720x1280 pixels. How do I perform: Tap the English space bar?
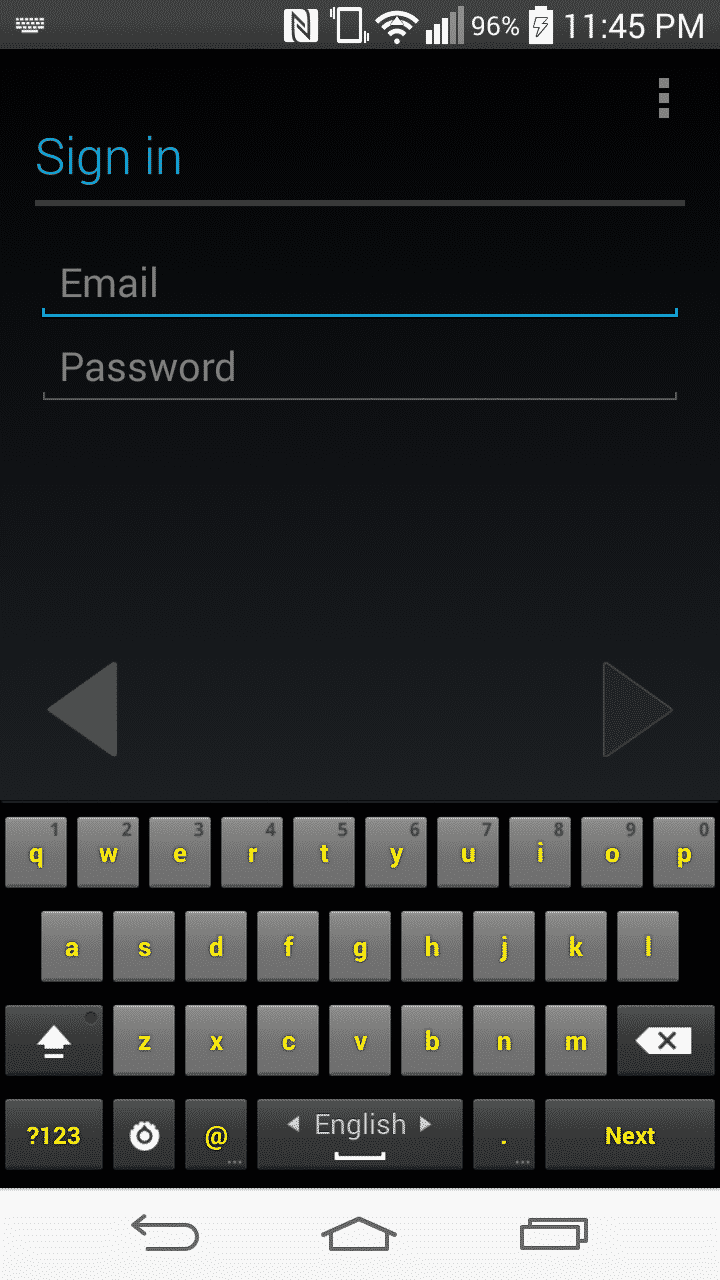pos(360,1135)
